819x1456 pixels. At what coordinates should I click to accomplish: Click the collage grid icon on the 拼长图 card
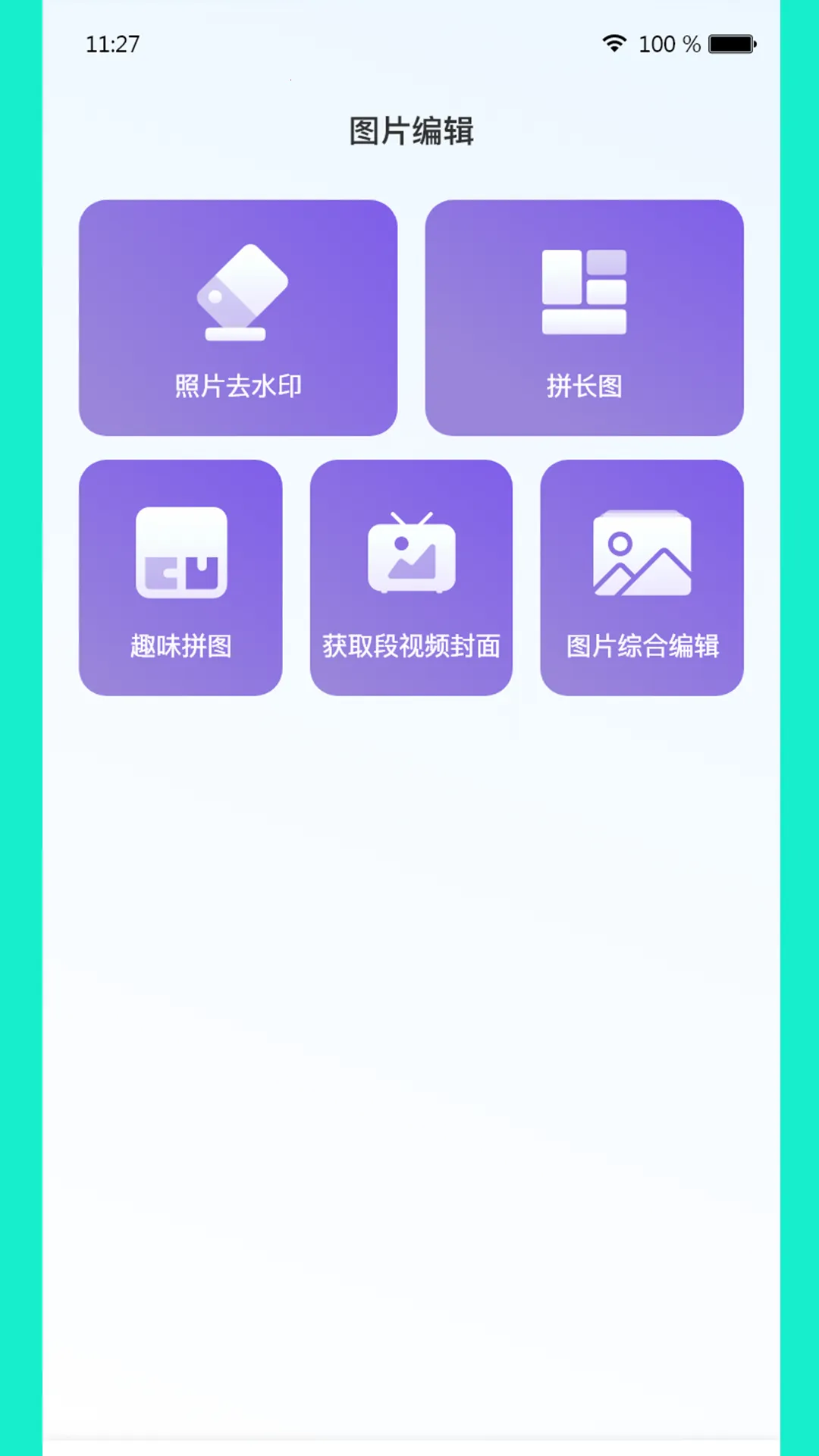tap(583, 290)
